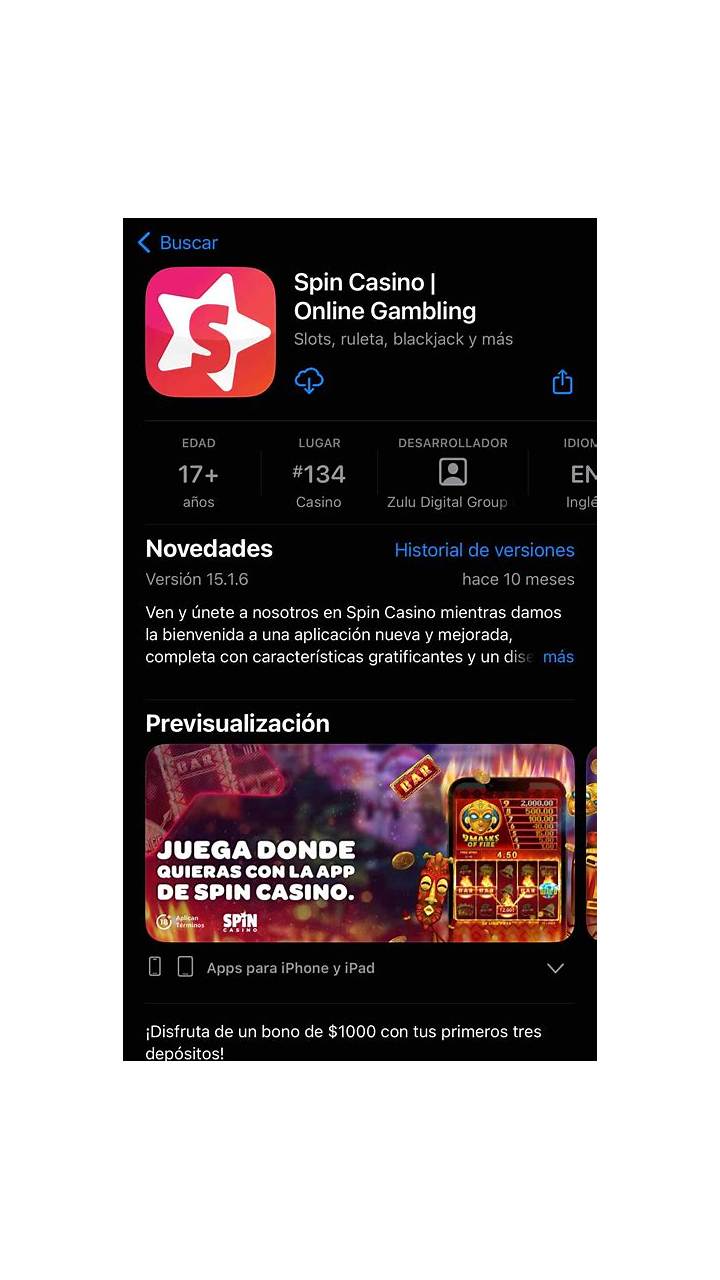Expand the Novedades text with más
The height and width of the screenshot is (1280, 720).
pyautogui.click(x=558, y=657)
